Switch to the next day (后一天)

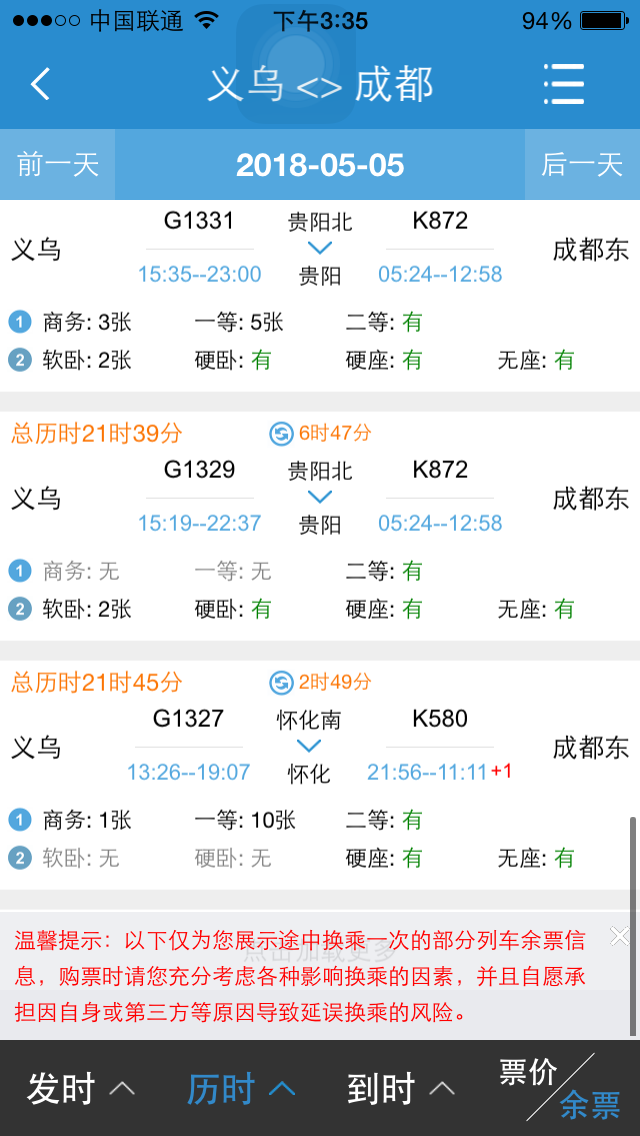[582, 165]
